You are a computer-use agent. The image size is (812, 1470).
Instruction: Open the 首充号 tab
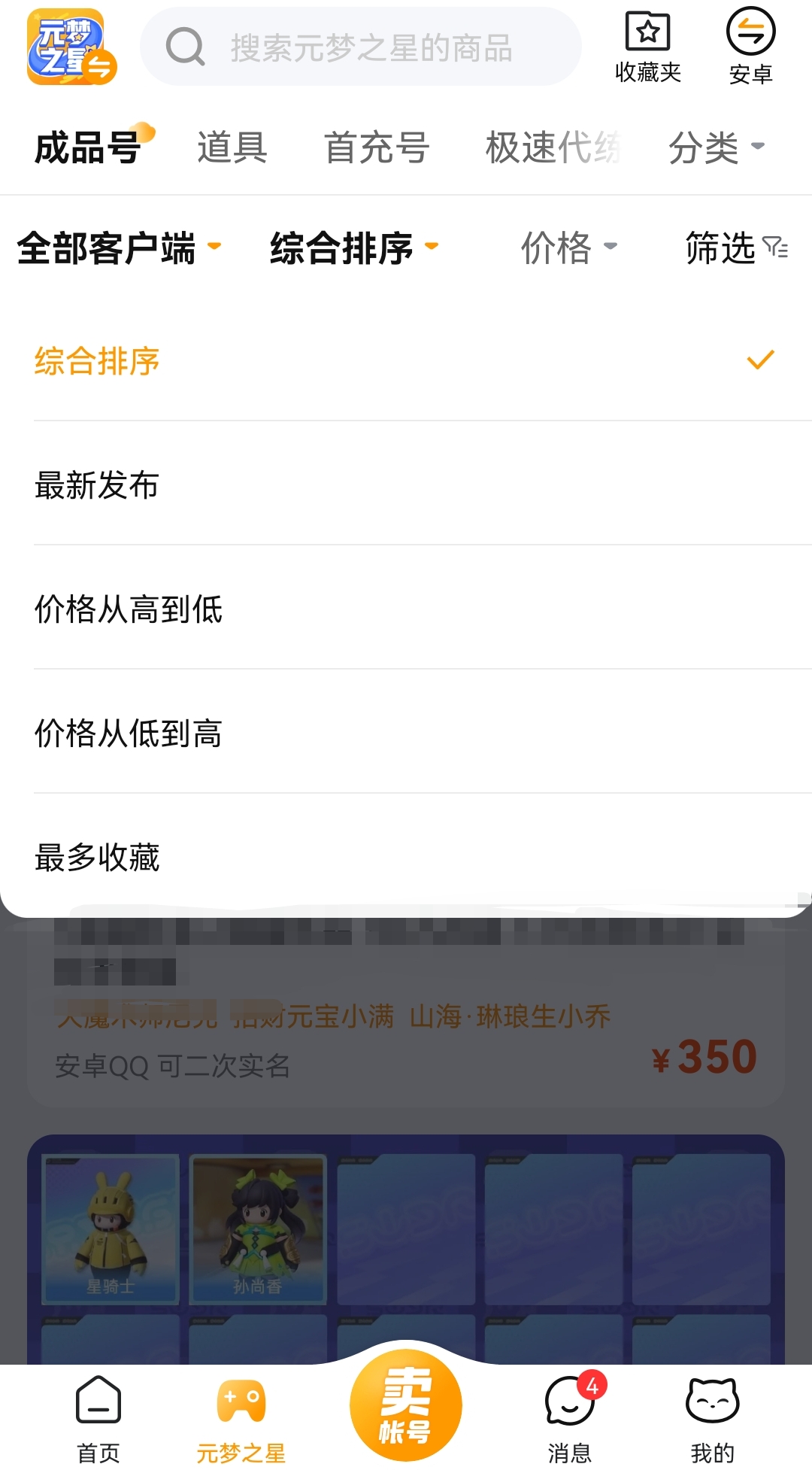click(376, 147)
